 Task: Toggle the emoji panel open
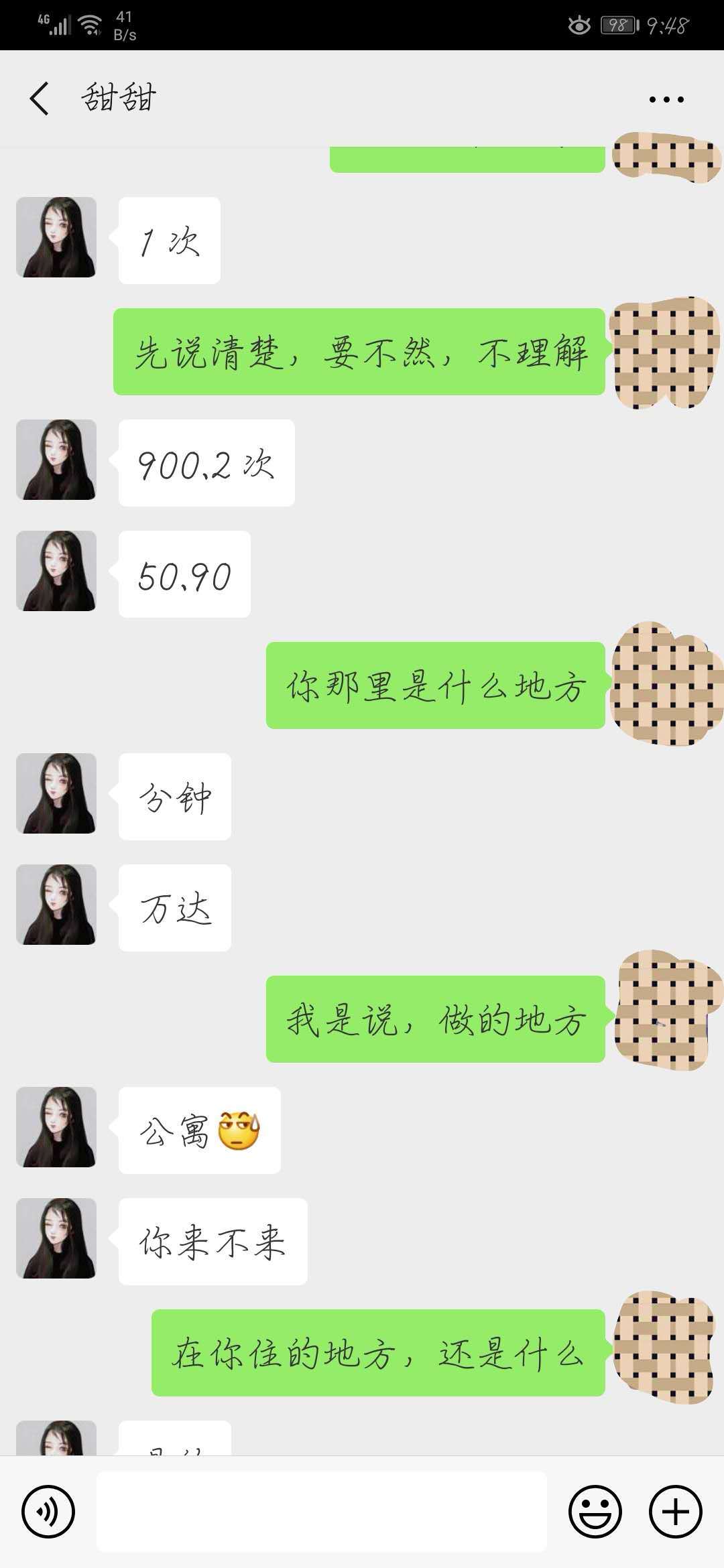596,1511
